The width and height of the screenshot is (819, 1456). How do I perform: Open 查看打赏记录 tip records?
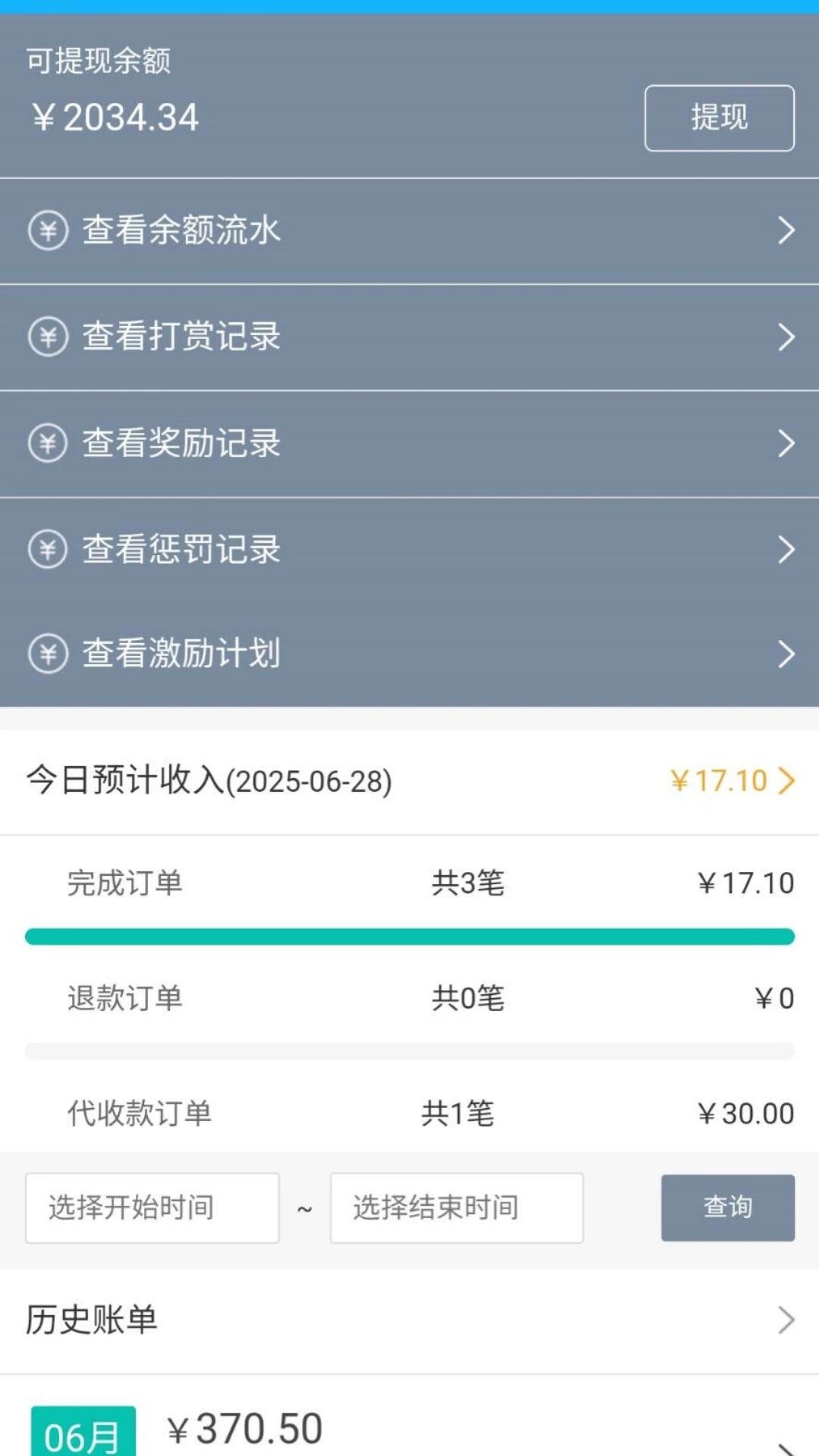point(409,337)
